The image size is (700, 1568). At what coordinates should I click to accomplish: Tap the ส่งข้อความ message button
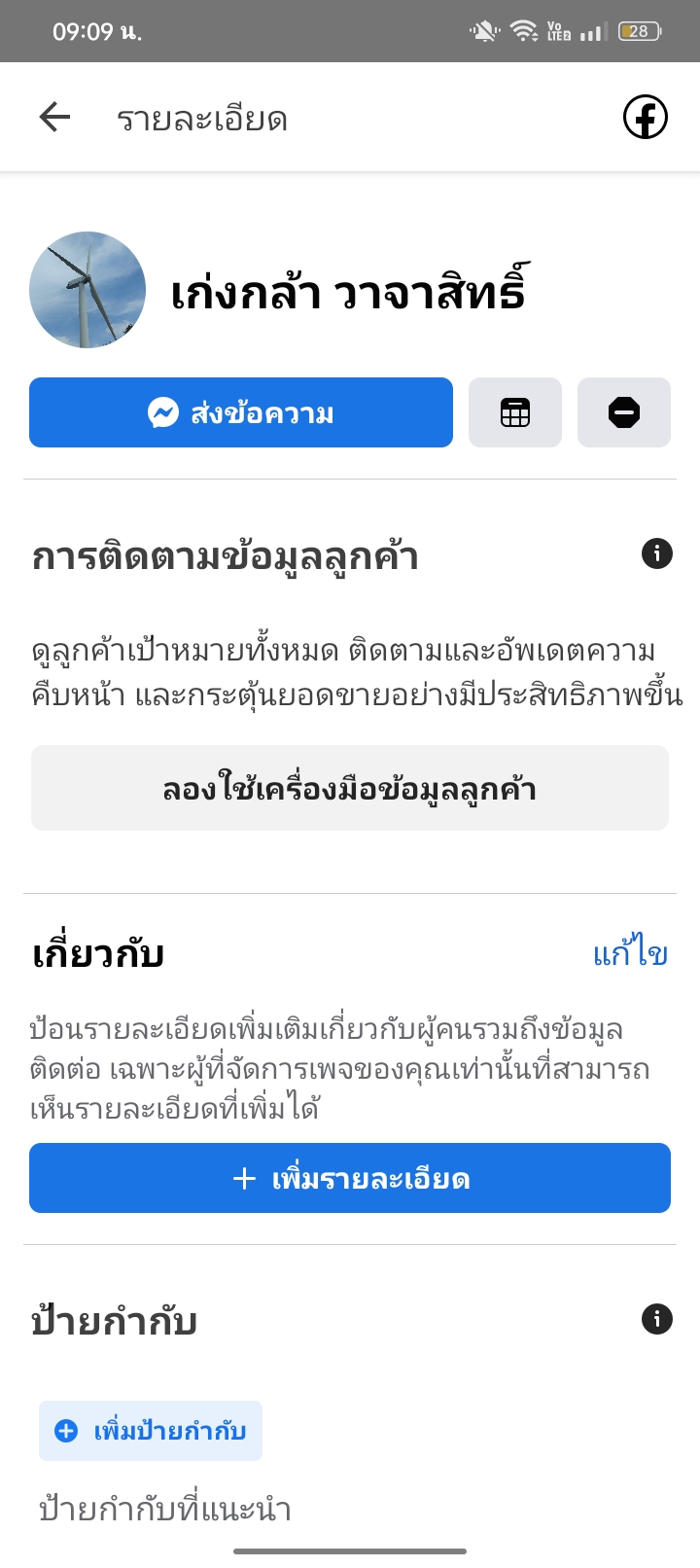[241, 412]
